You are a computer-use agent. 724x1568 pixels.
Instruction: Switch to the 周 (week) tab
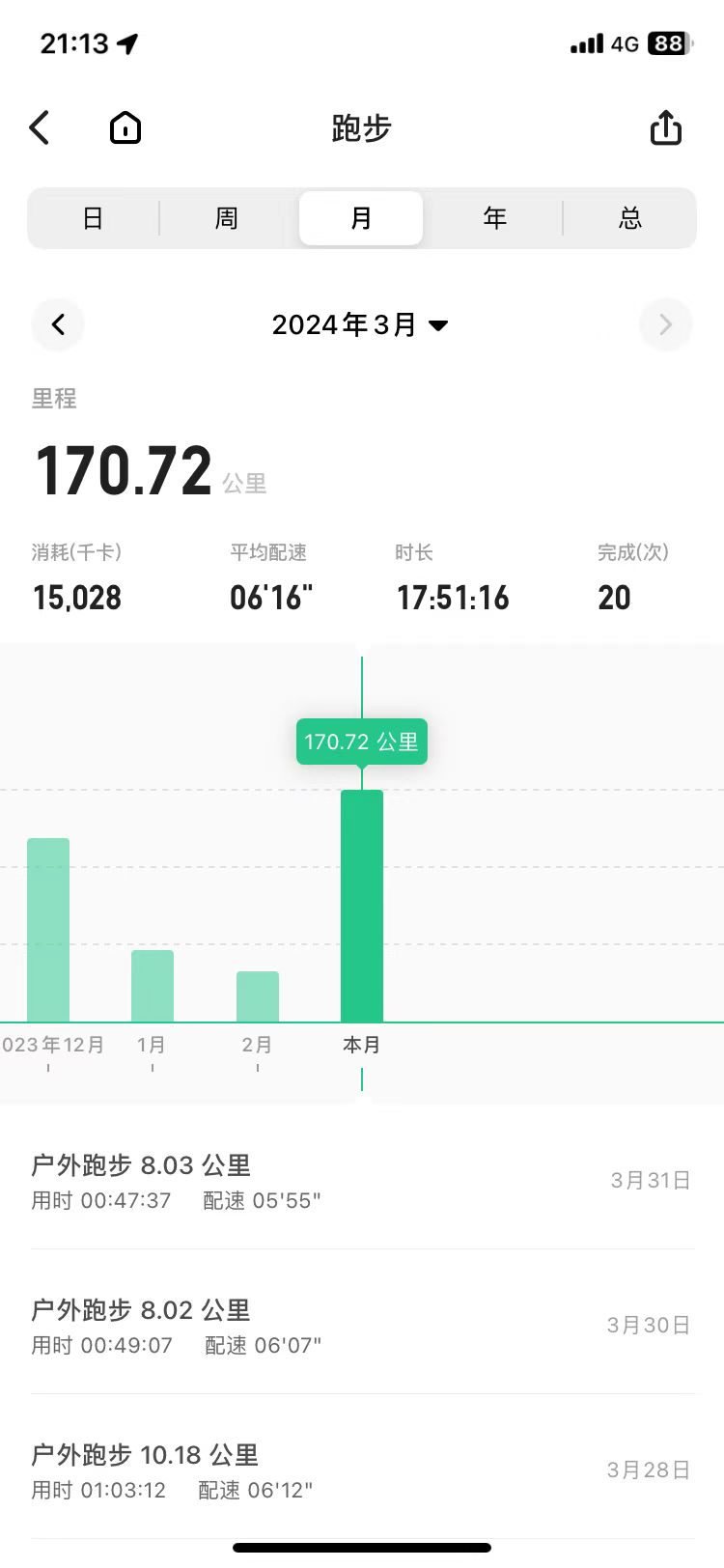(227, 218)
